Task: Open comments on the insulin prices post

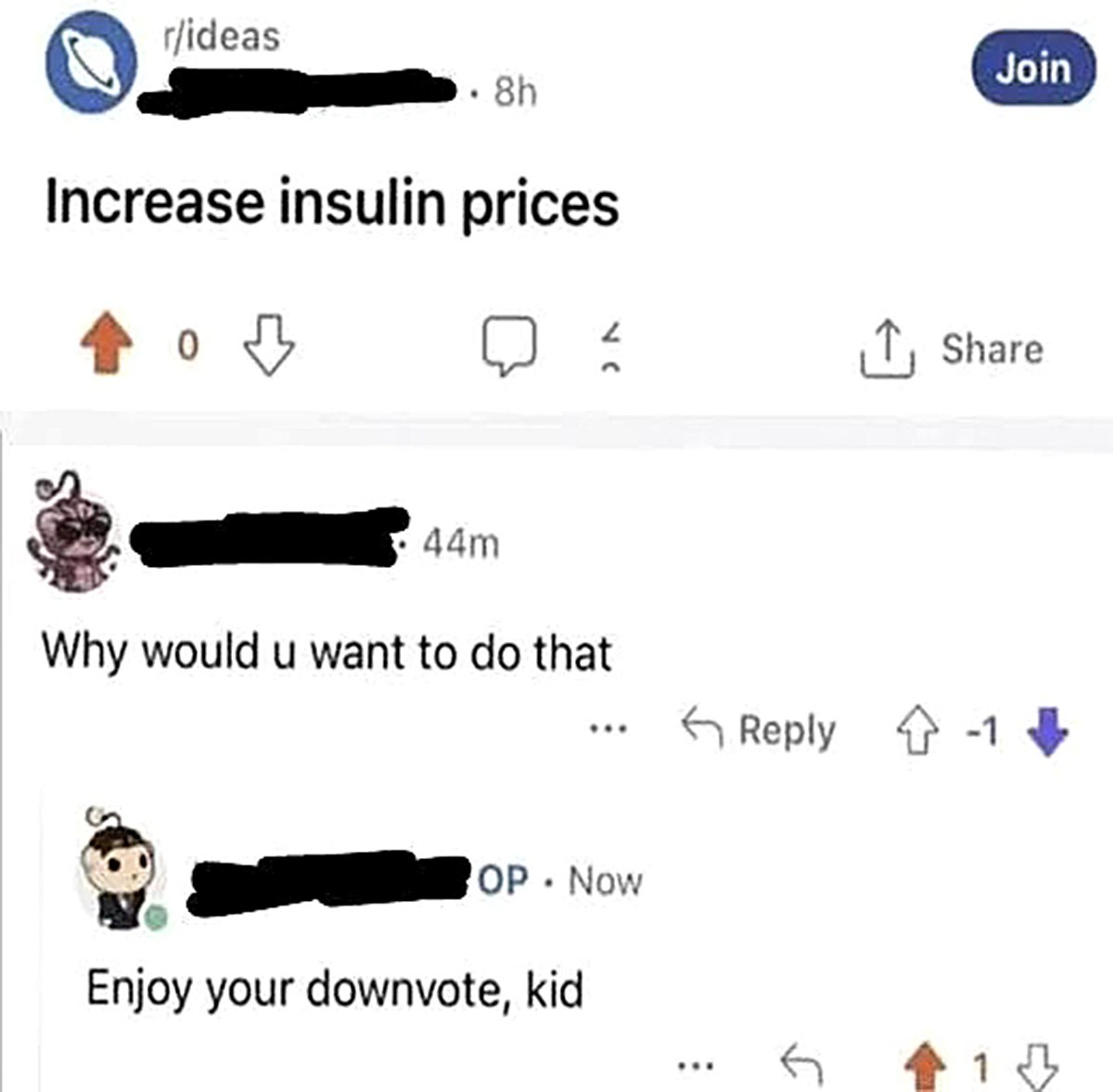Action: pyautogui.click(x=509, y=346)
